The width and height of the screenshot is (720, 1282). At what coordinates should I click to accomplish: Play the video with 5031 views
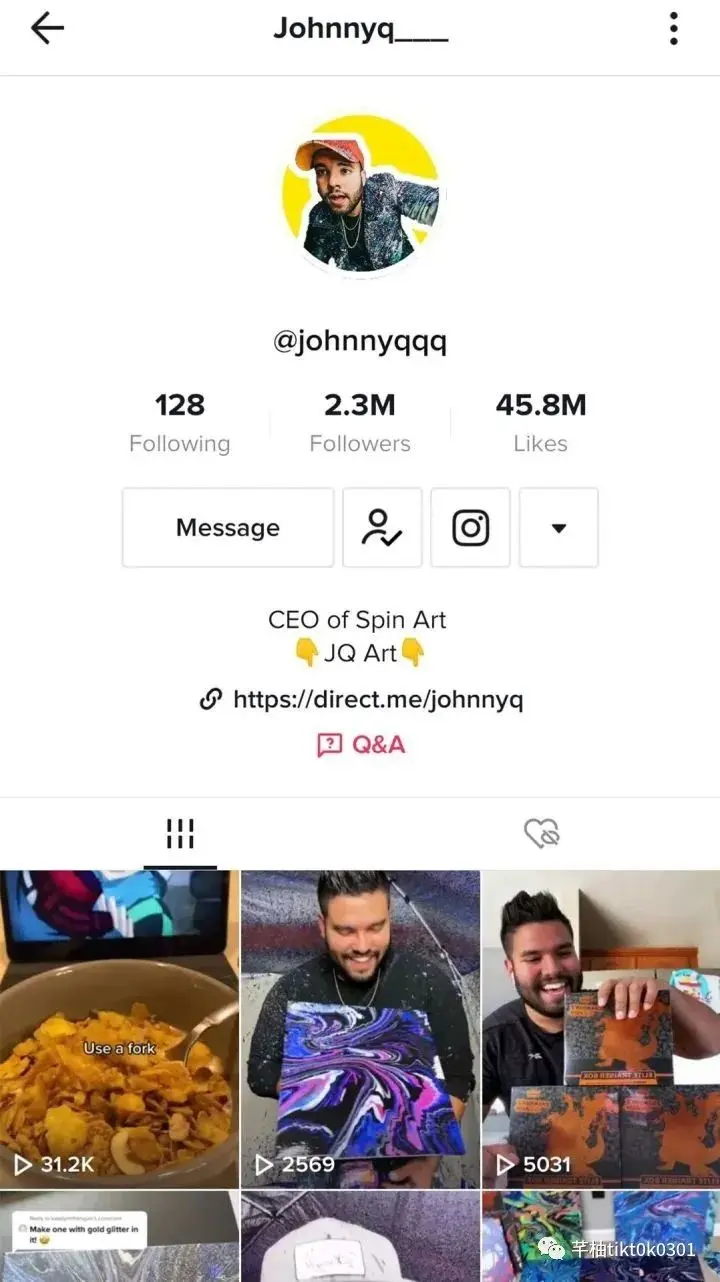tap(601, 1028)
